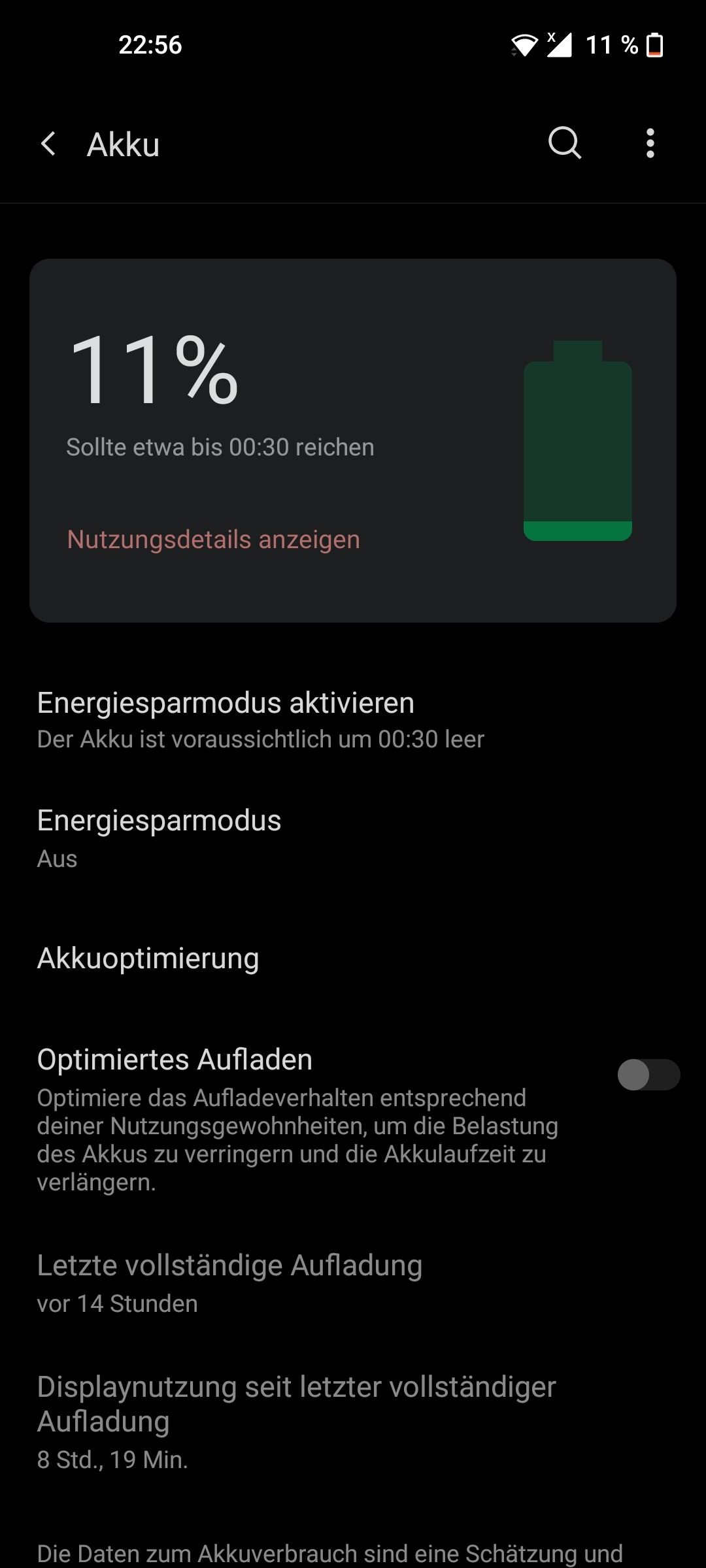The width and height of the screenshot is (706, 1568).
Task: Open the Energiesparmodus setting showing Aus
Action: click(353, 838)
